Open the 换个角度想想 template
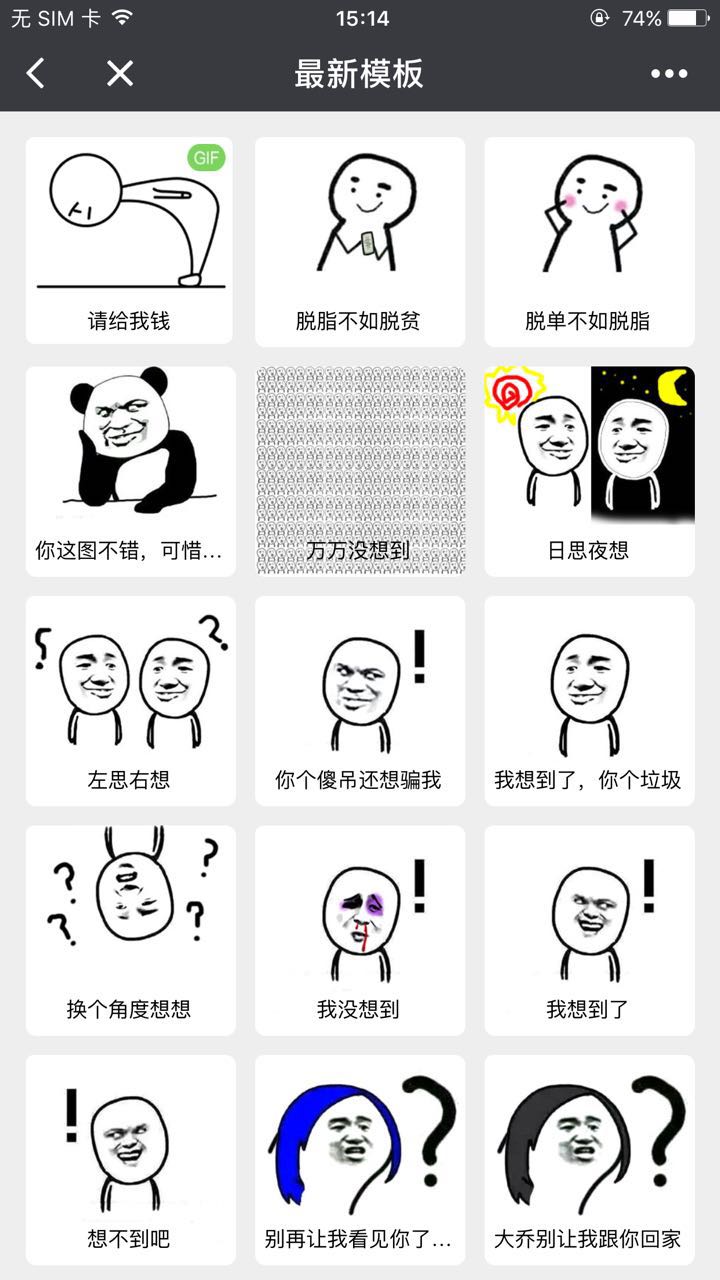The image size is (720, 1280). pos(130,929)
